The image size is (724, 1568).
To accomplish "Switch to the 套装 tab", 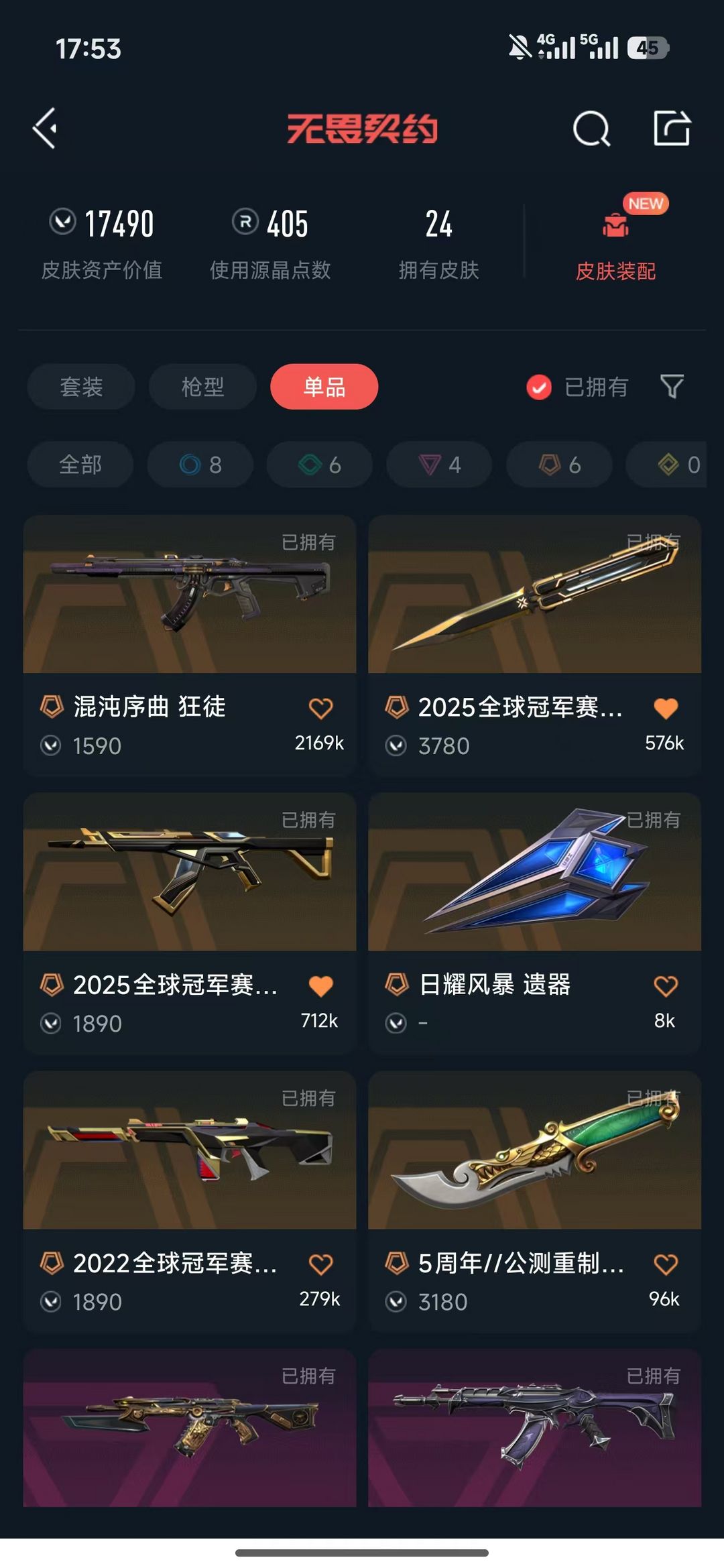I will 80,387.
